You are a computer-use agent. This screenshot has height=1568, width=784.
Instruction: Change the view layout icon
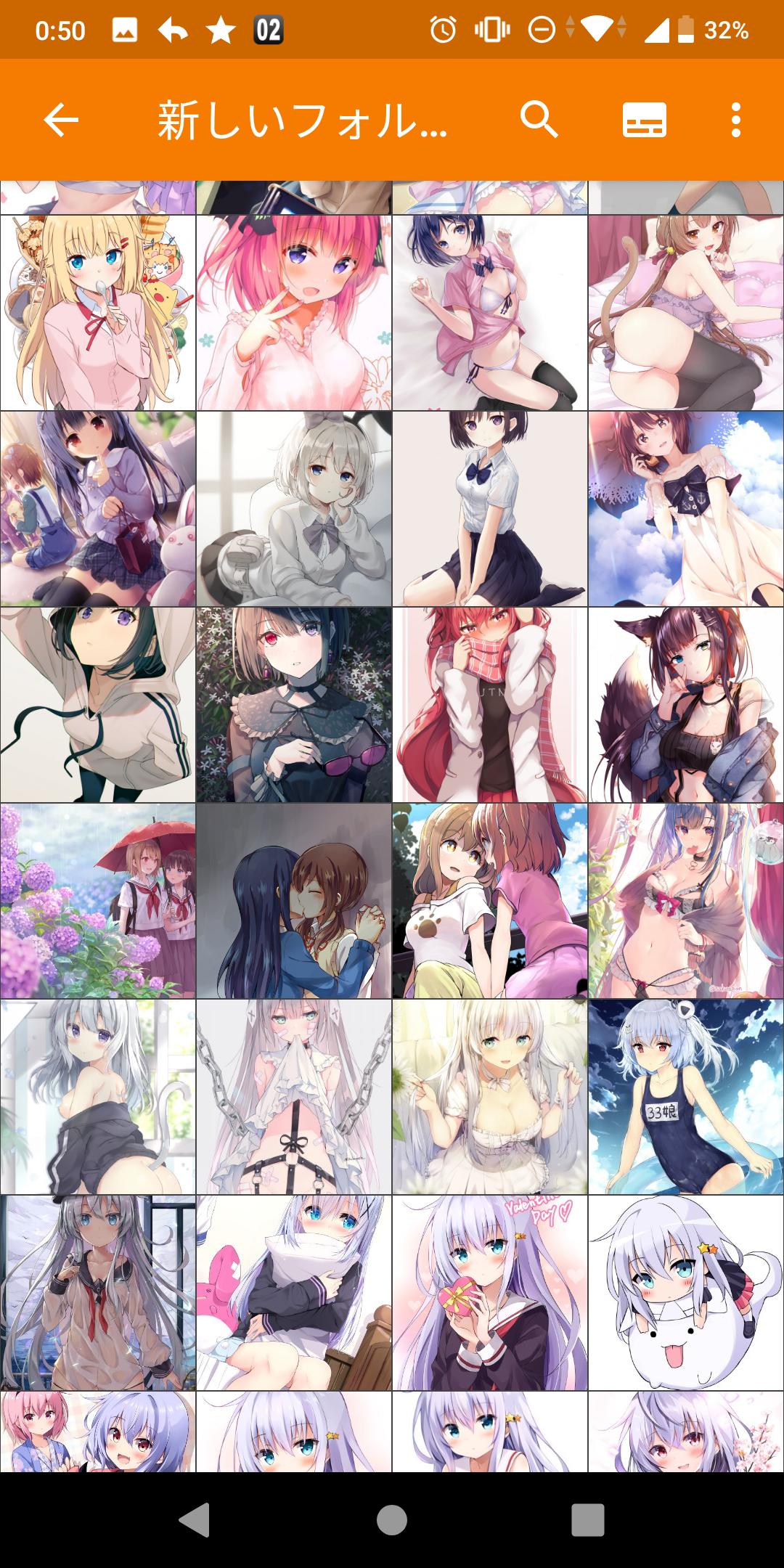tap(644, 120)
